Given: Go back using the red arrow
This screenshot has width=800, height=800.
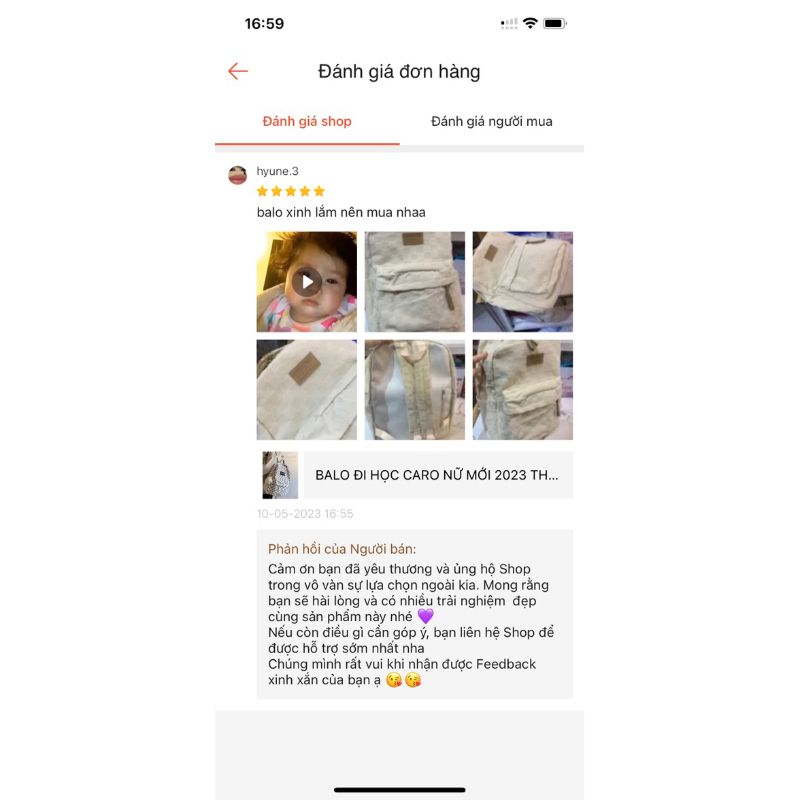Looking at the screenshot, I should [x=237, y=71].
